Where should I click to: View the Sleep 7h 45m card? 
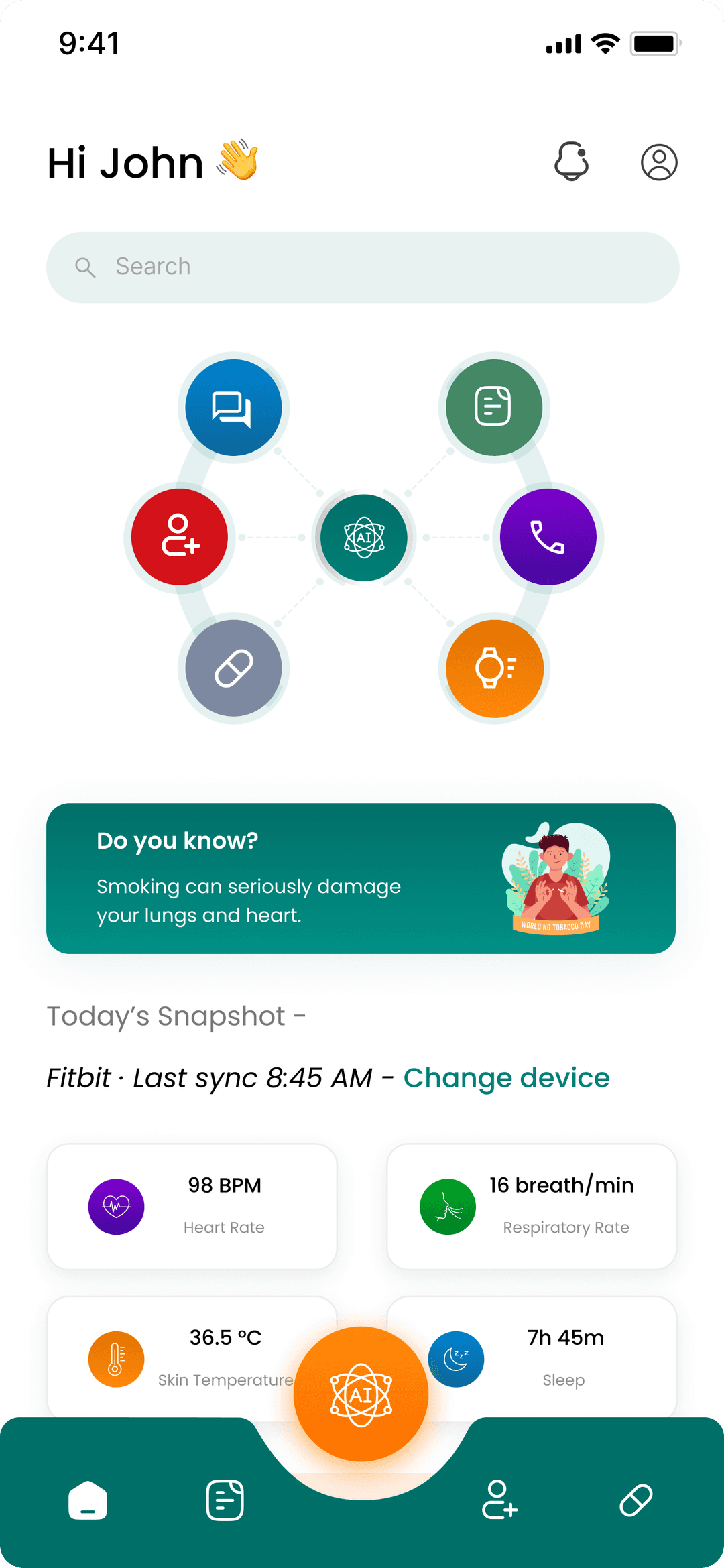point(563,1358)
